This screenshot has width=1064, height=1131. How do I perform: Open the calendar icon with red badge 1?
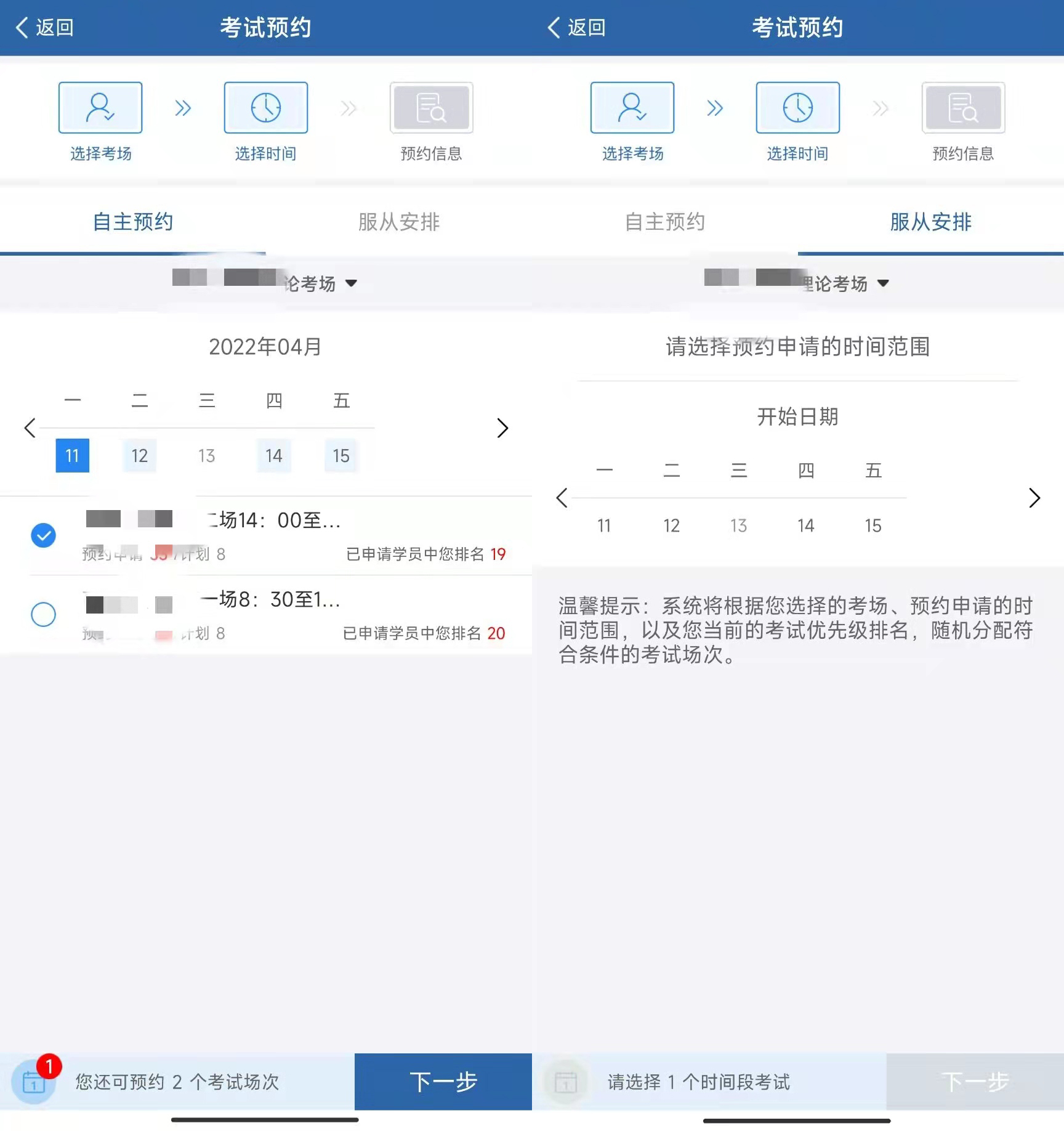click(34, 1082)
